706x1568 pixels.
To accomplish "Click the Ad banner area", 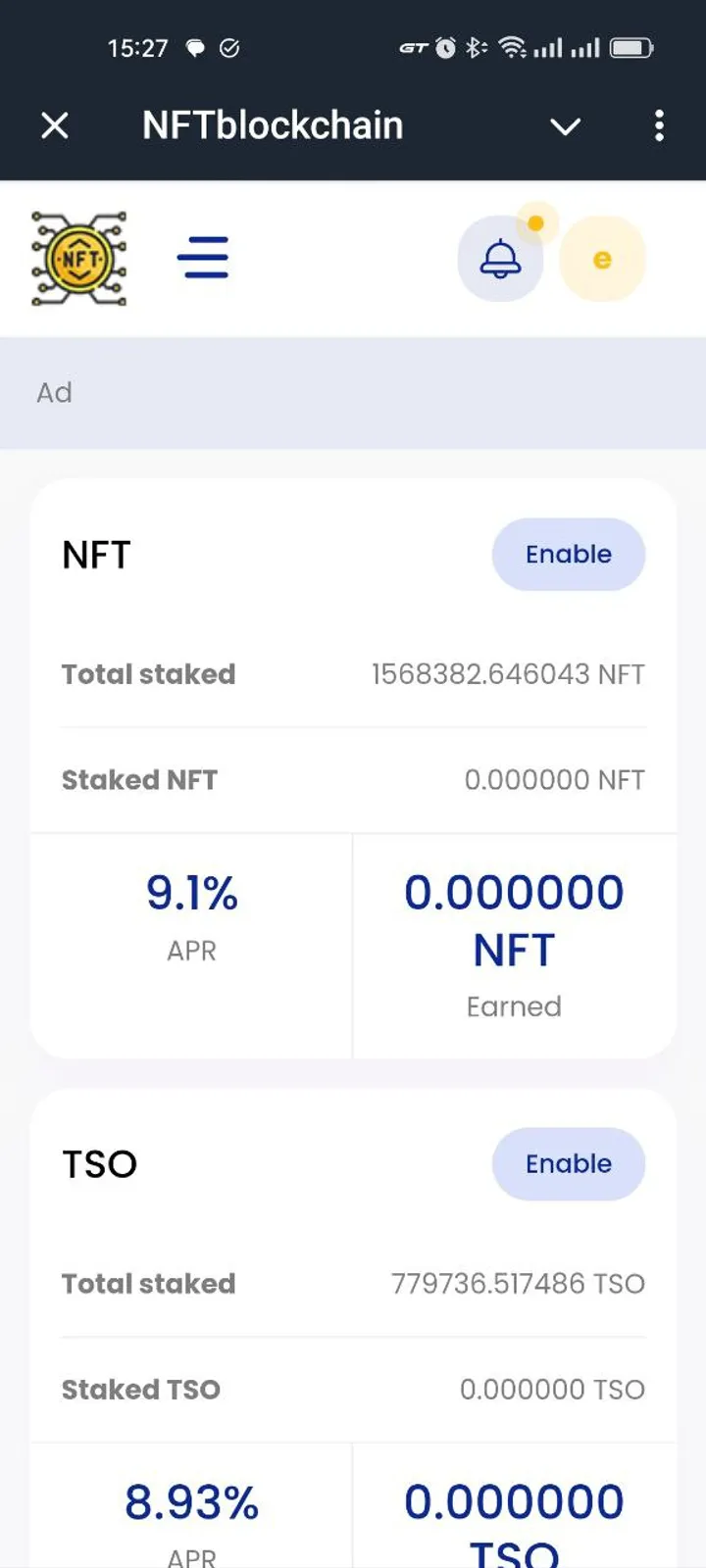I will [353, 392].
